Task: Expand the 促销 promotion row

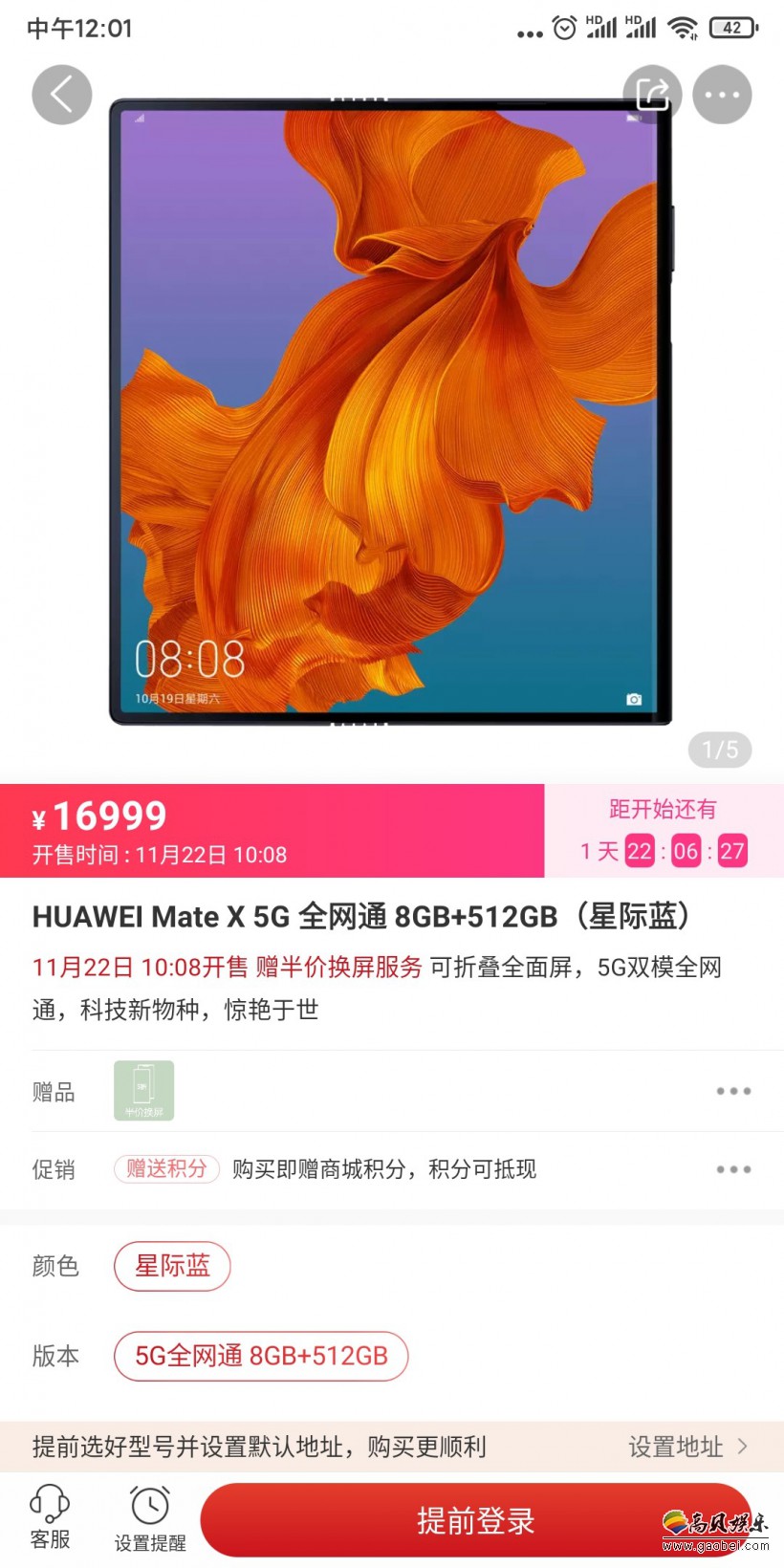Action: click(733, 1169)
